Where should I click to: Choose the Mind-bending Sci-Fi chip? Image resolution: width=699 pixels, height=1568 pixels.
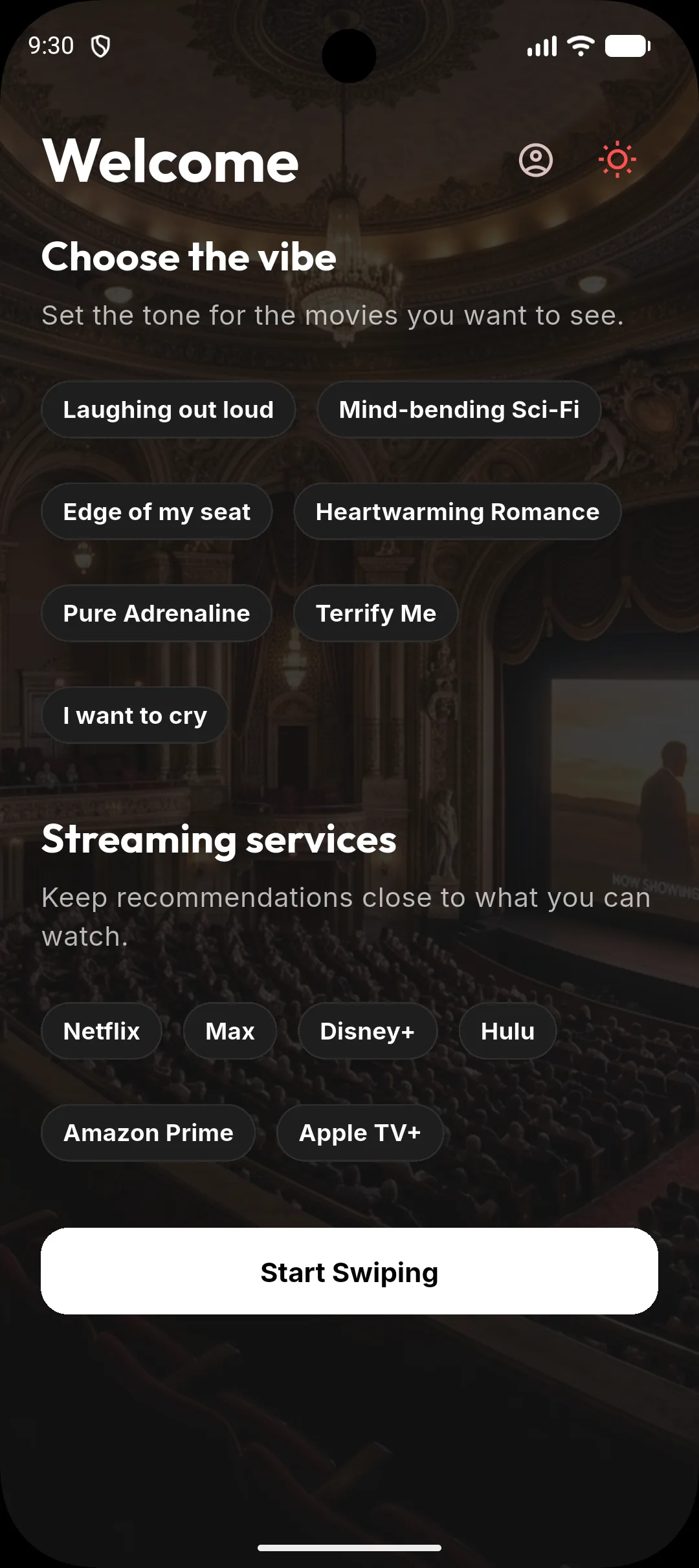459,409
